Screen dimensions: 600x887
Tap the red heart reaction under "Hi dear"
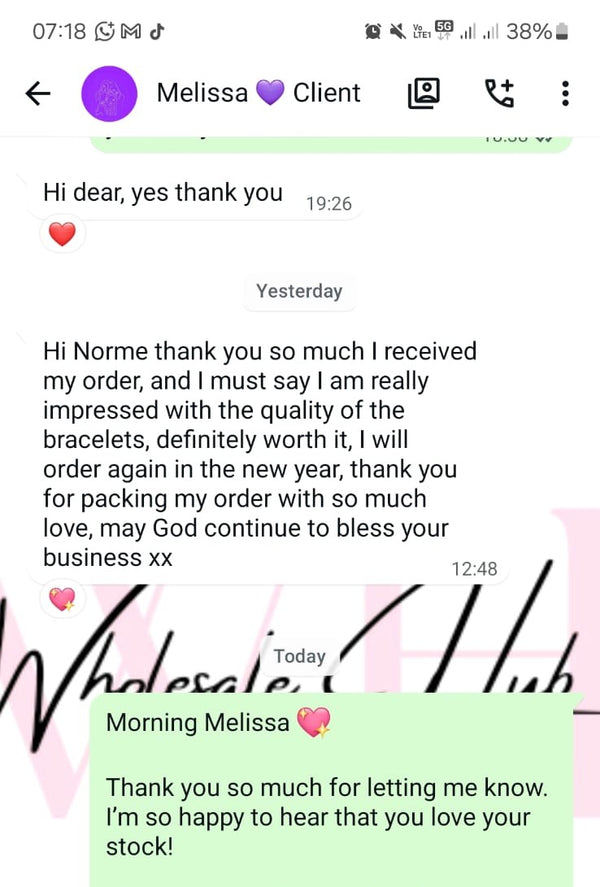62,235
